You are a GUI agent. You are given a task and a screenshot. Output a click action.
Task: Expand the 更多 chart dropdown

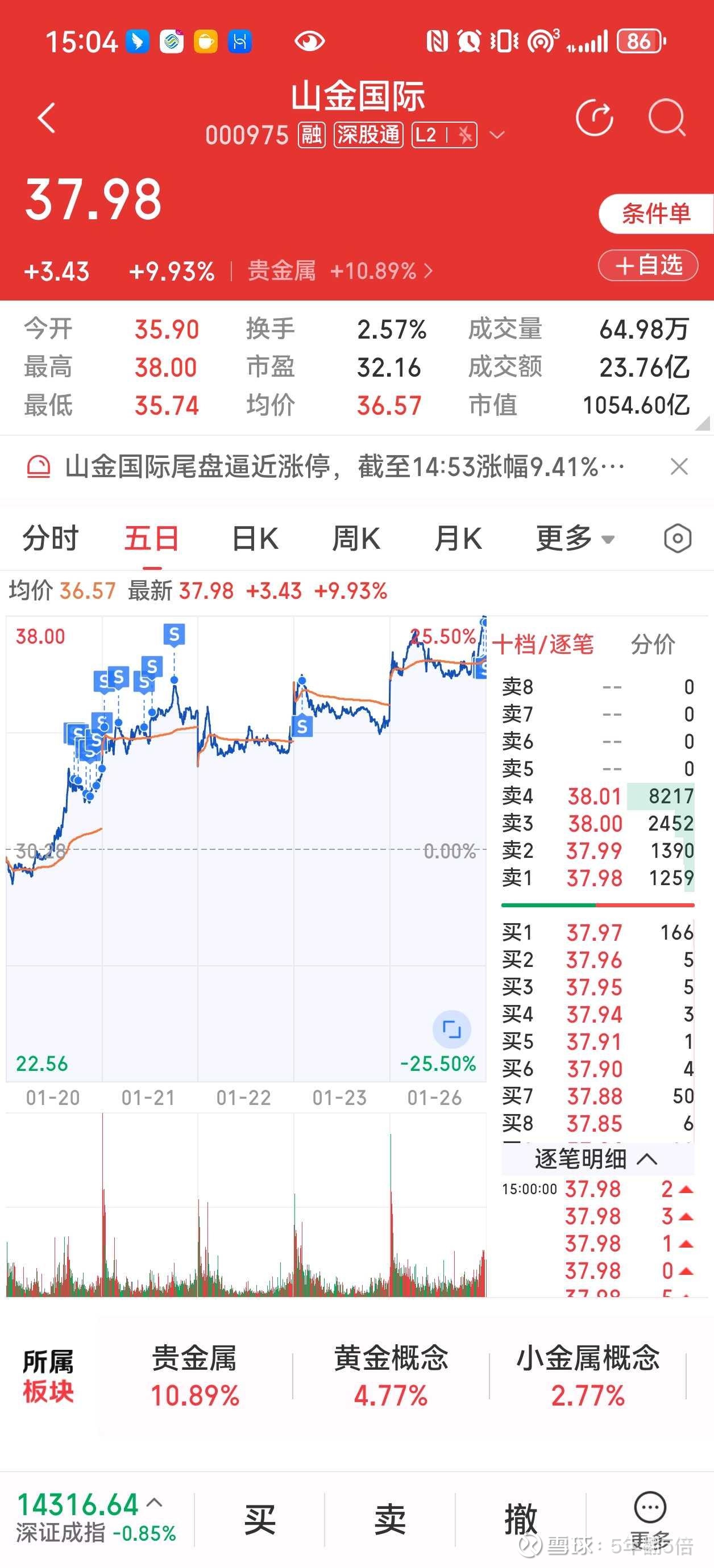click(x=575, y=539)
